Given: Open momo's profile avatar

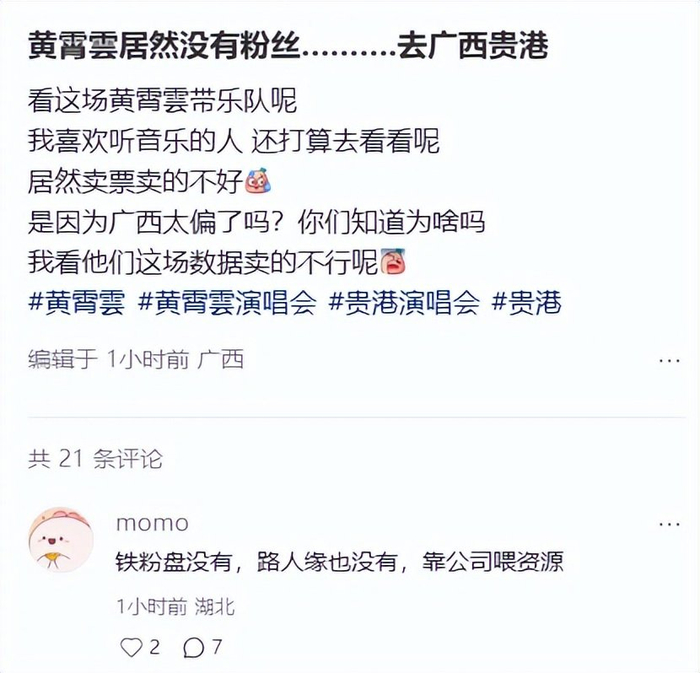Looking at the screenshot, I should [x=61, y=540].
